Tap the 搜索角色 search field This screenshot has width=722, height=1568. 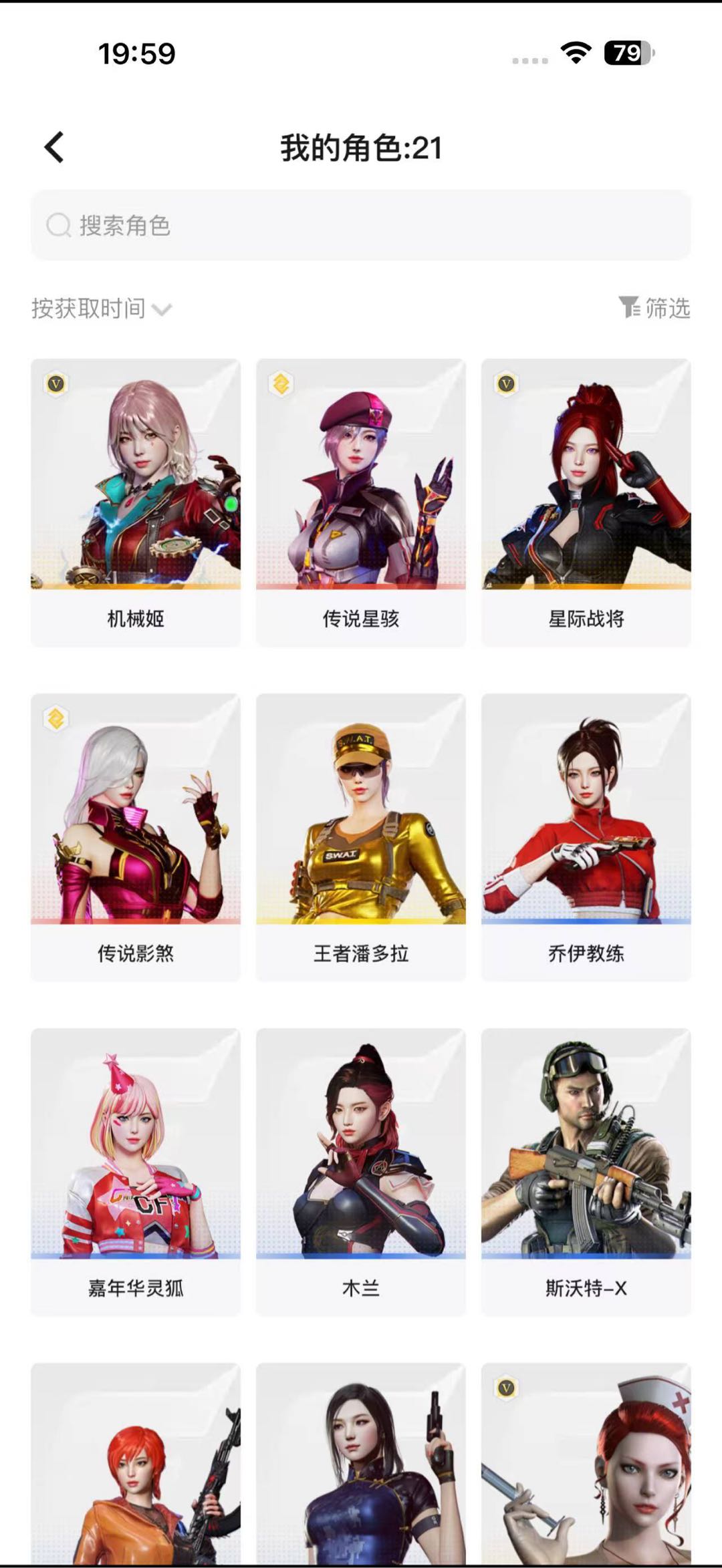(x=361, y=226)
